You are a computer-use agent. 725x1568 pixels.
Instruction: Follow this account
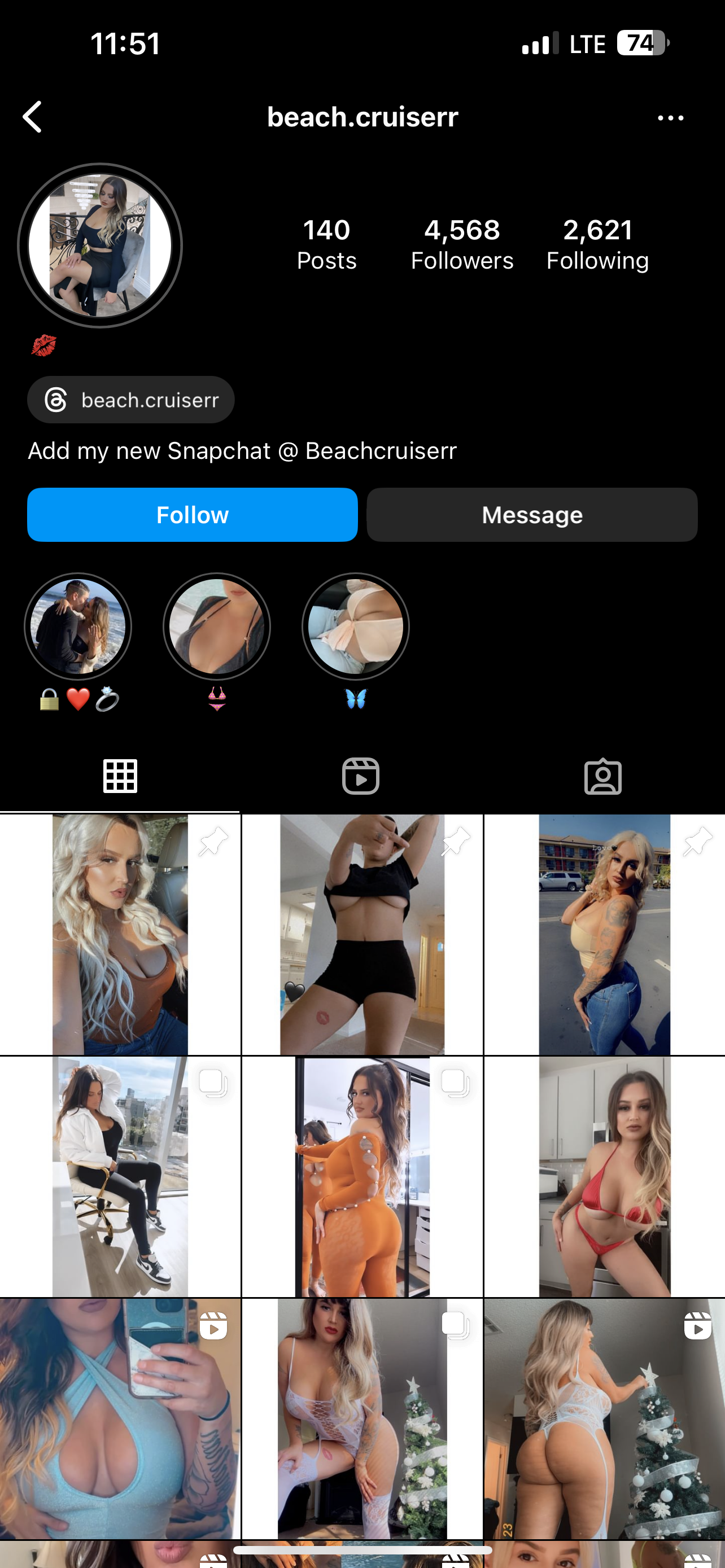pos(193,515)
